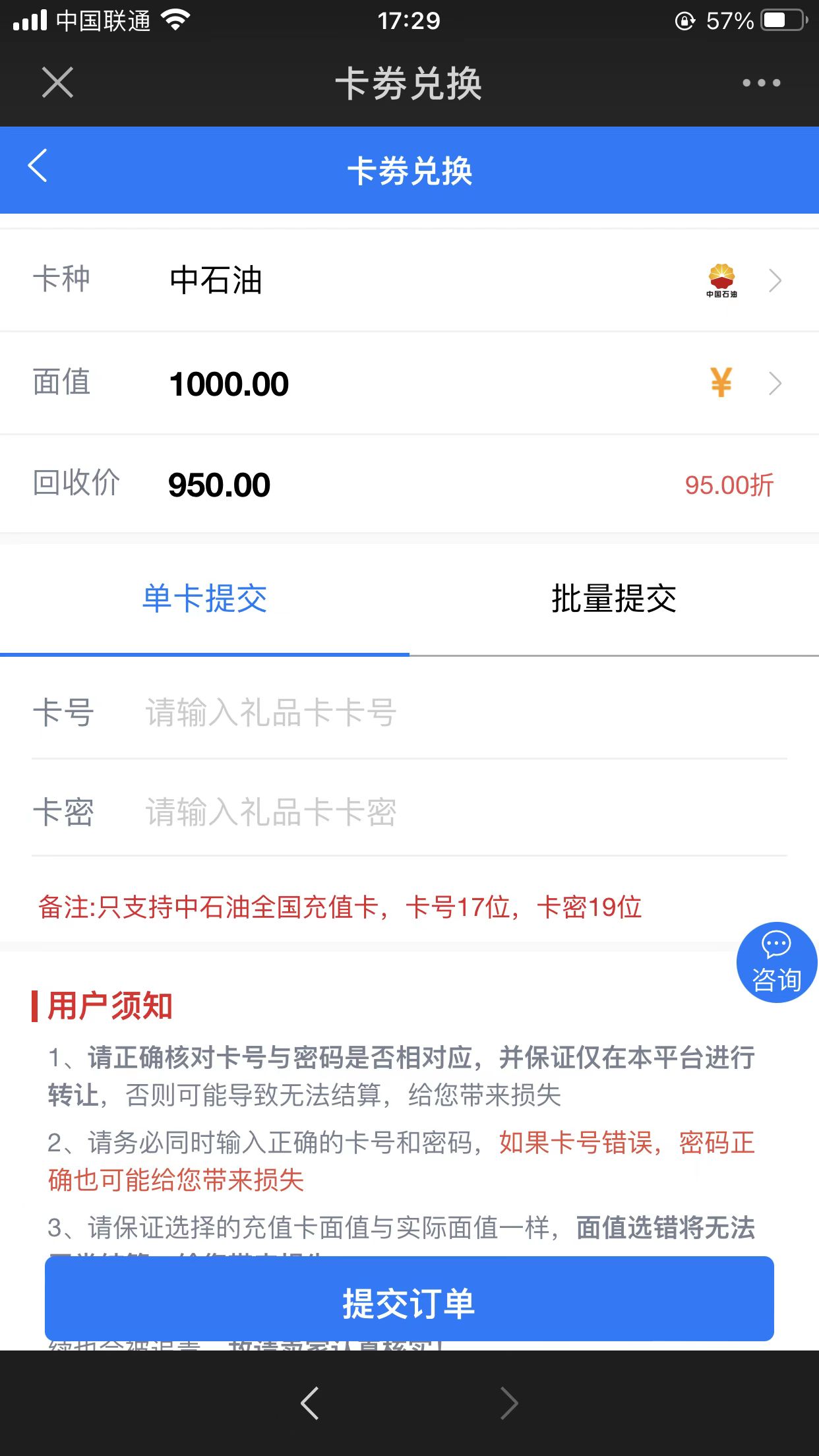
Task: Click the 95.00折 discount label
Action: click(x=727, y=483)
